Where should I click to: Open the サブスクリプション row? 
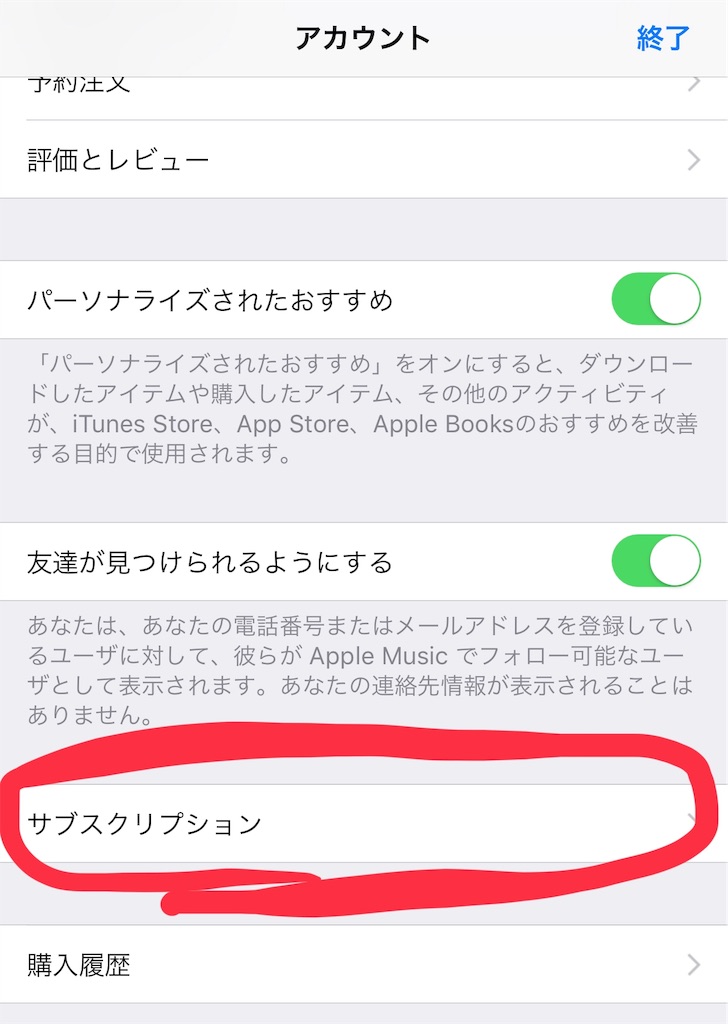tap(364, 824)
